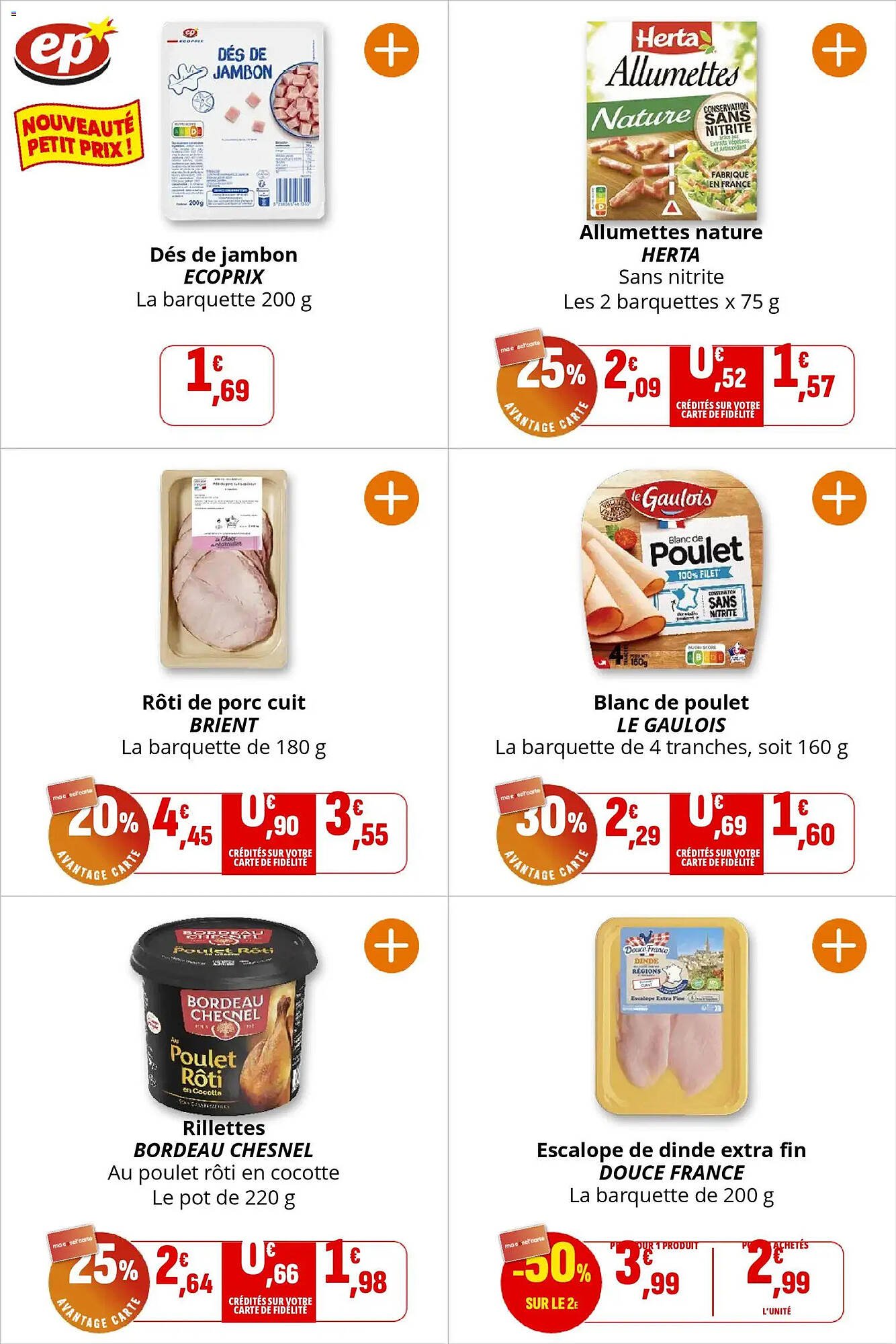Screen dimensions: 896x1344
Task: Expand the Herta Allumettes product image
Action: pyautogui.click(x=672, y=121)
